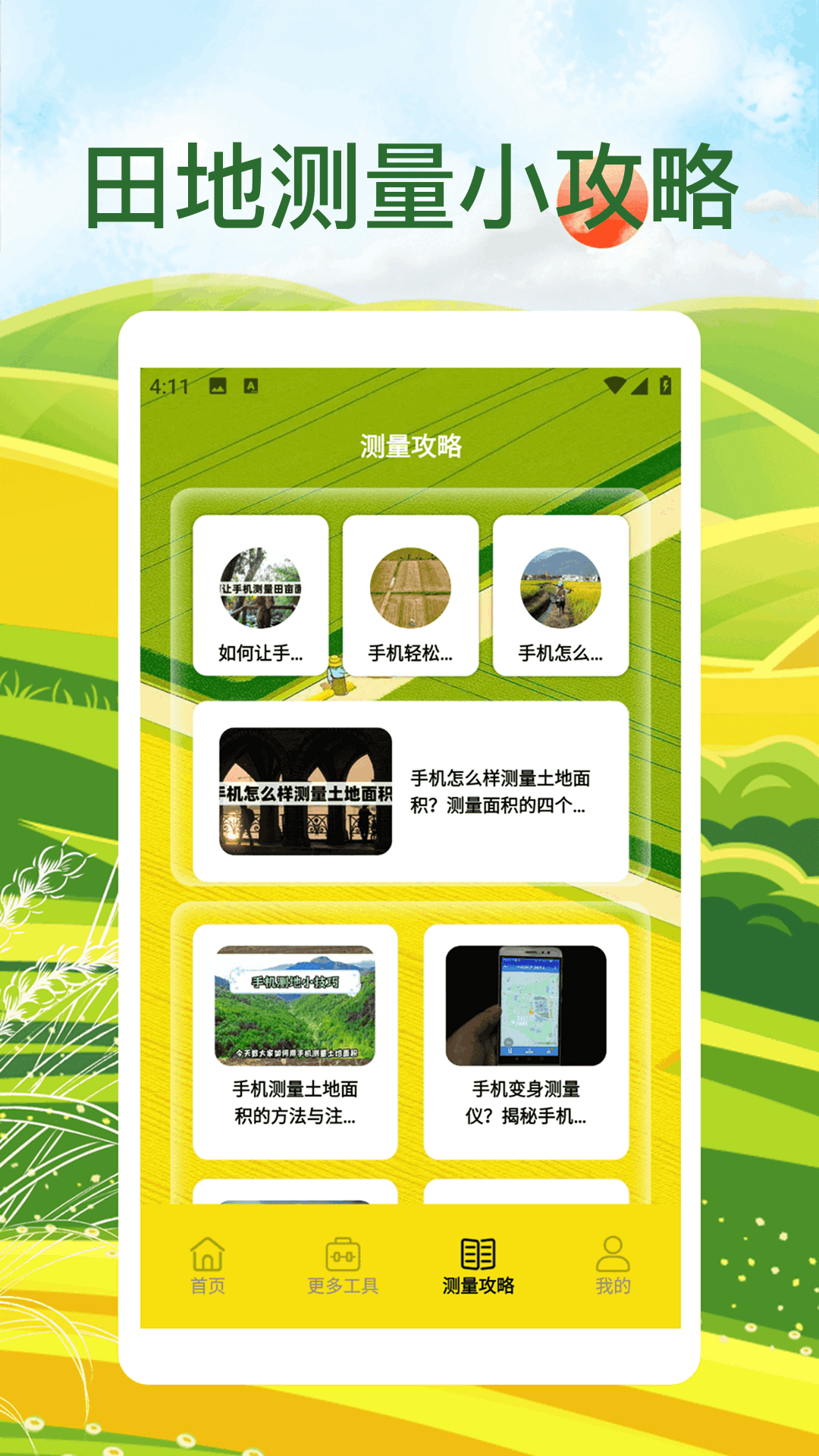Screen dimensions: 819x1456
Task: Tap the clock showing 4:11
Action: click(167, 387)
